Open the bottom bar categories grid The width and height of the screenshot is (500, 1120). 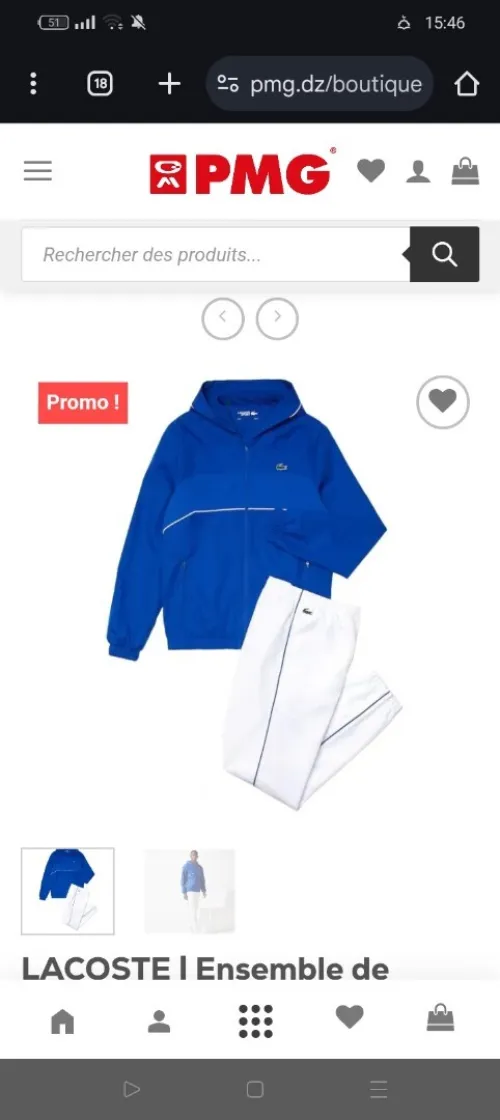[256, 1021]
